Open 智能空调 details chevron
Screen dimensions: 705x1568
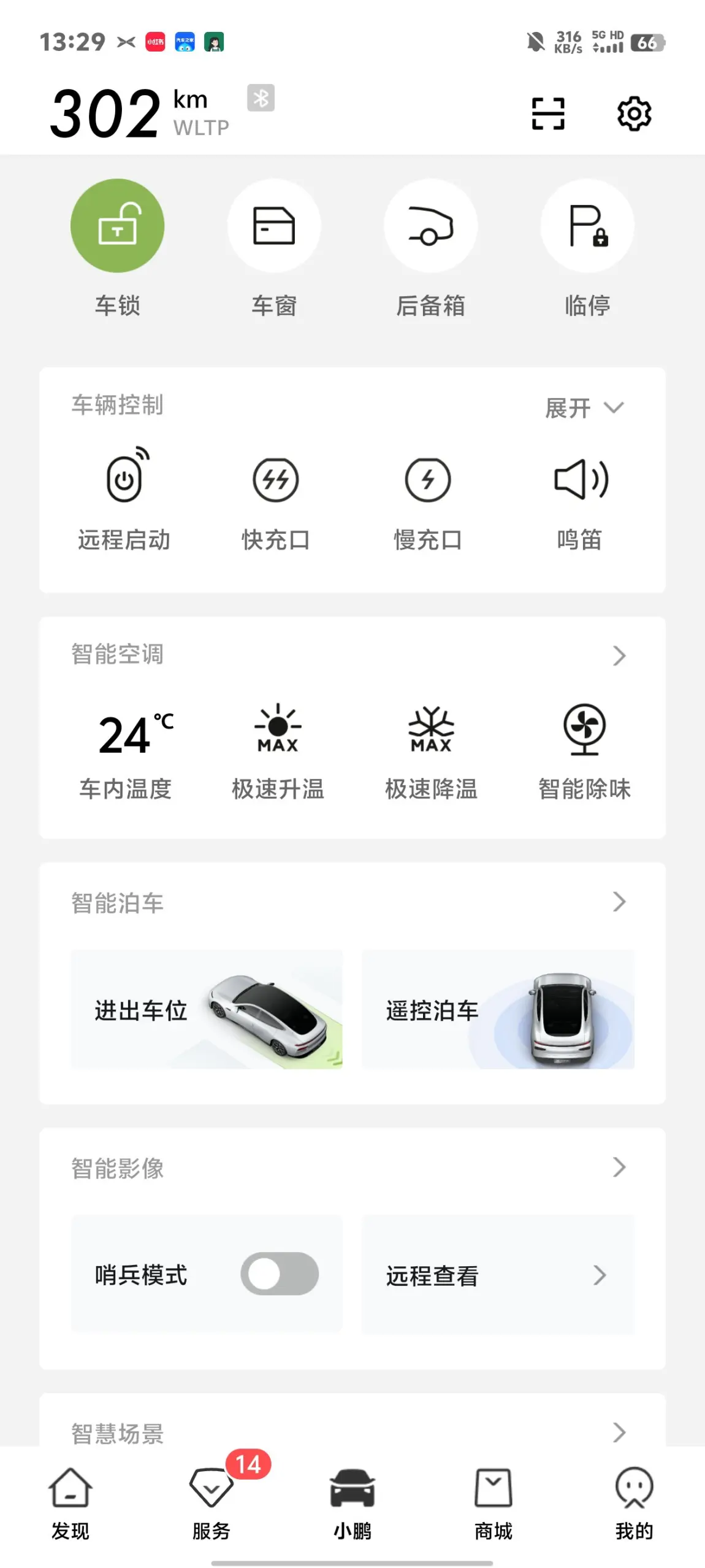[x=619, y=656]
